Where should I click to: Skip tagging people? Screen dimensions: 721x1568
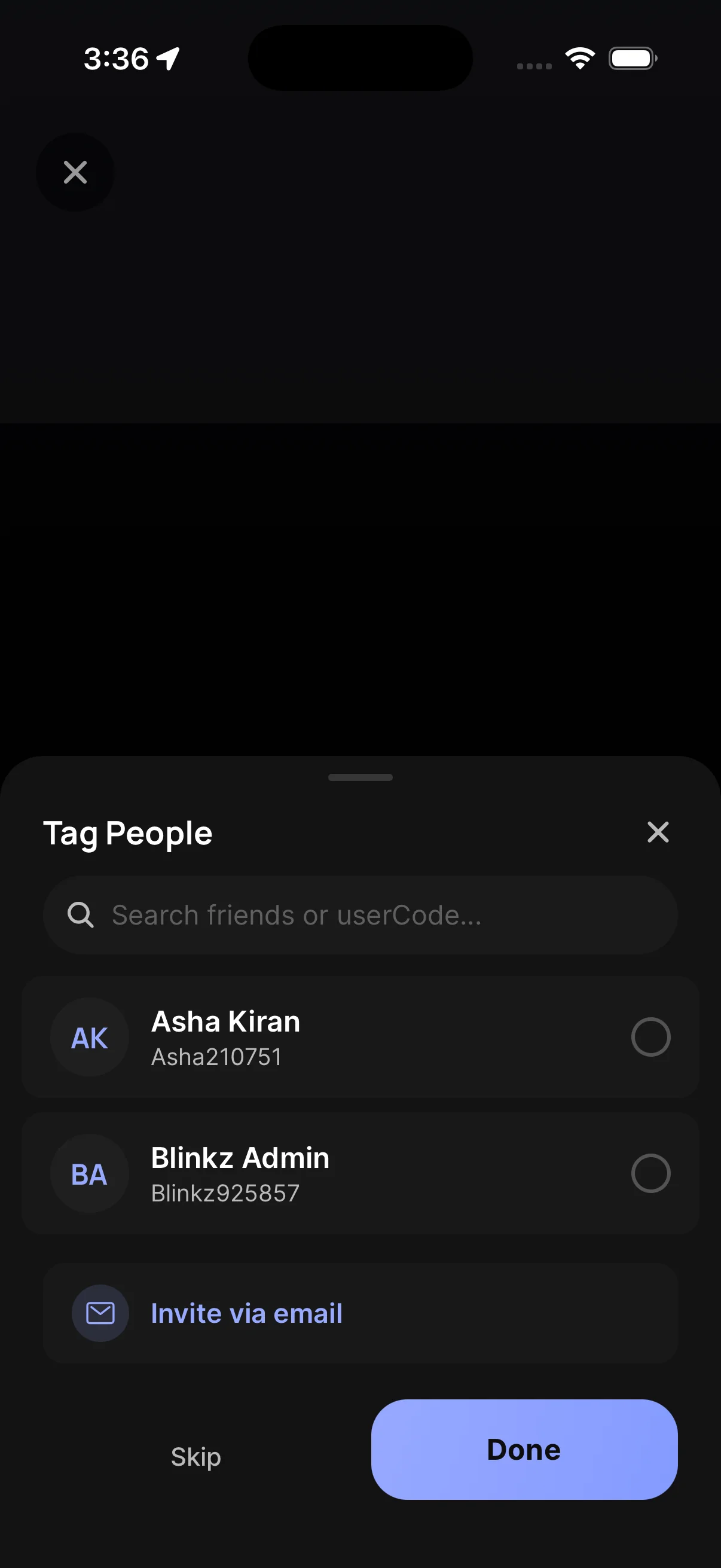point(196,1457)
